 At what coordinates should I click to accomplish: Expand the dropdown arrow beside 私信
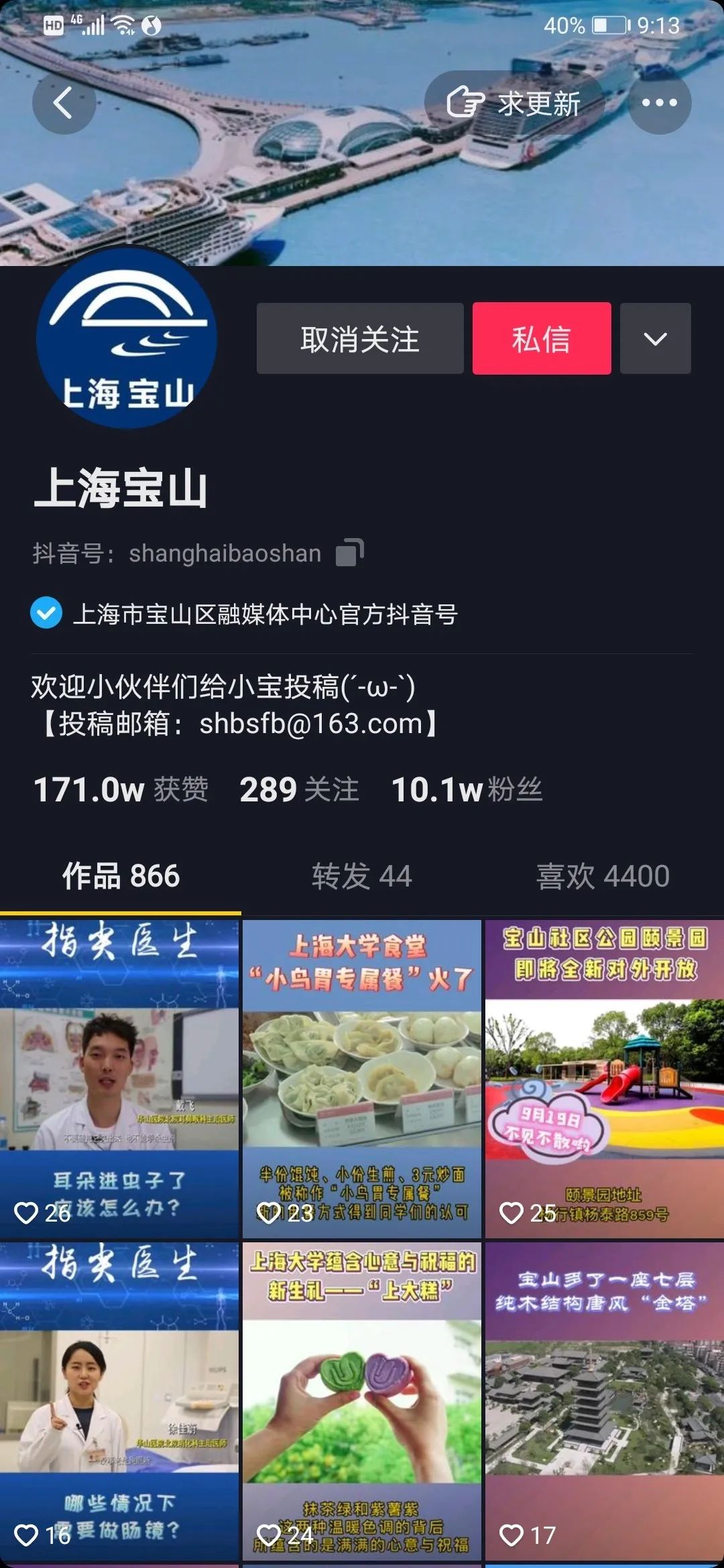click(655, 338)
